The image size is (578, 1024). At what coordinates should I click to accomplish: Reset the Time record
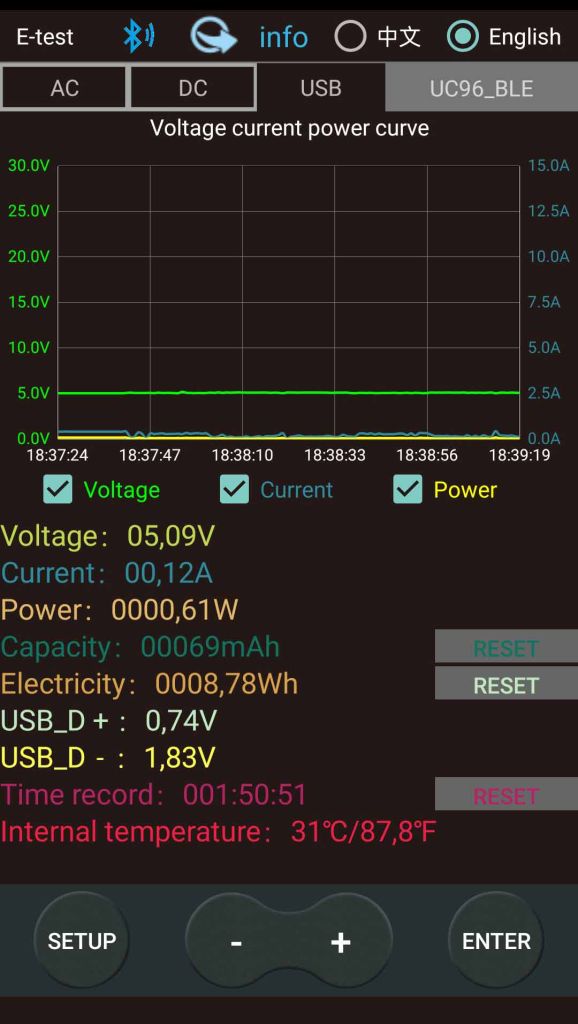(x=506, y=795)
